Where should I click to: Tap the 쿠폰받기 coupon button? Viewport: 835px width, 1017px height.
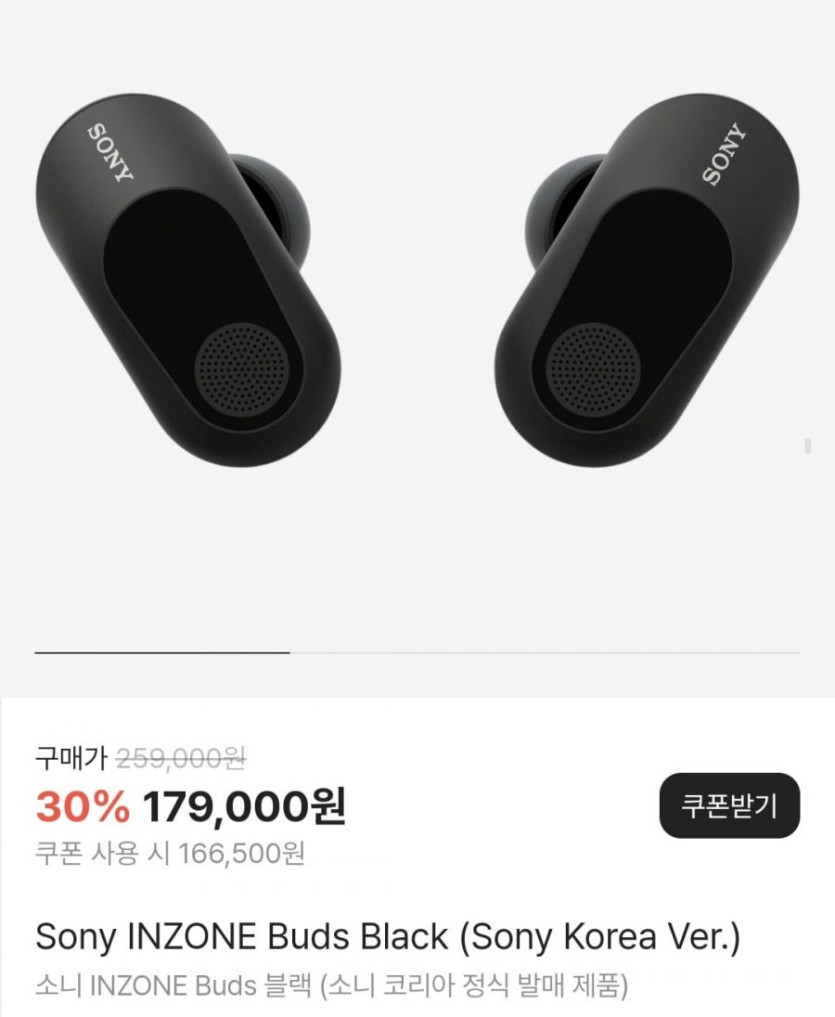click(x=729, y=805)
